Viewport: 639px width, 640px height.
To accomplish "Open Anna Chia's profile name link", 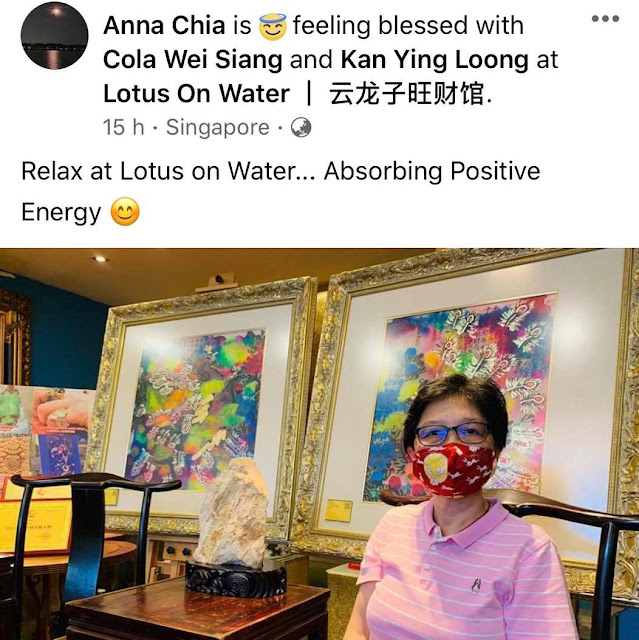I will tap(164, 25).
